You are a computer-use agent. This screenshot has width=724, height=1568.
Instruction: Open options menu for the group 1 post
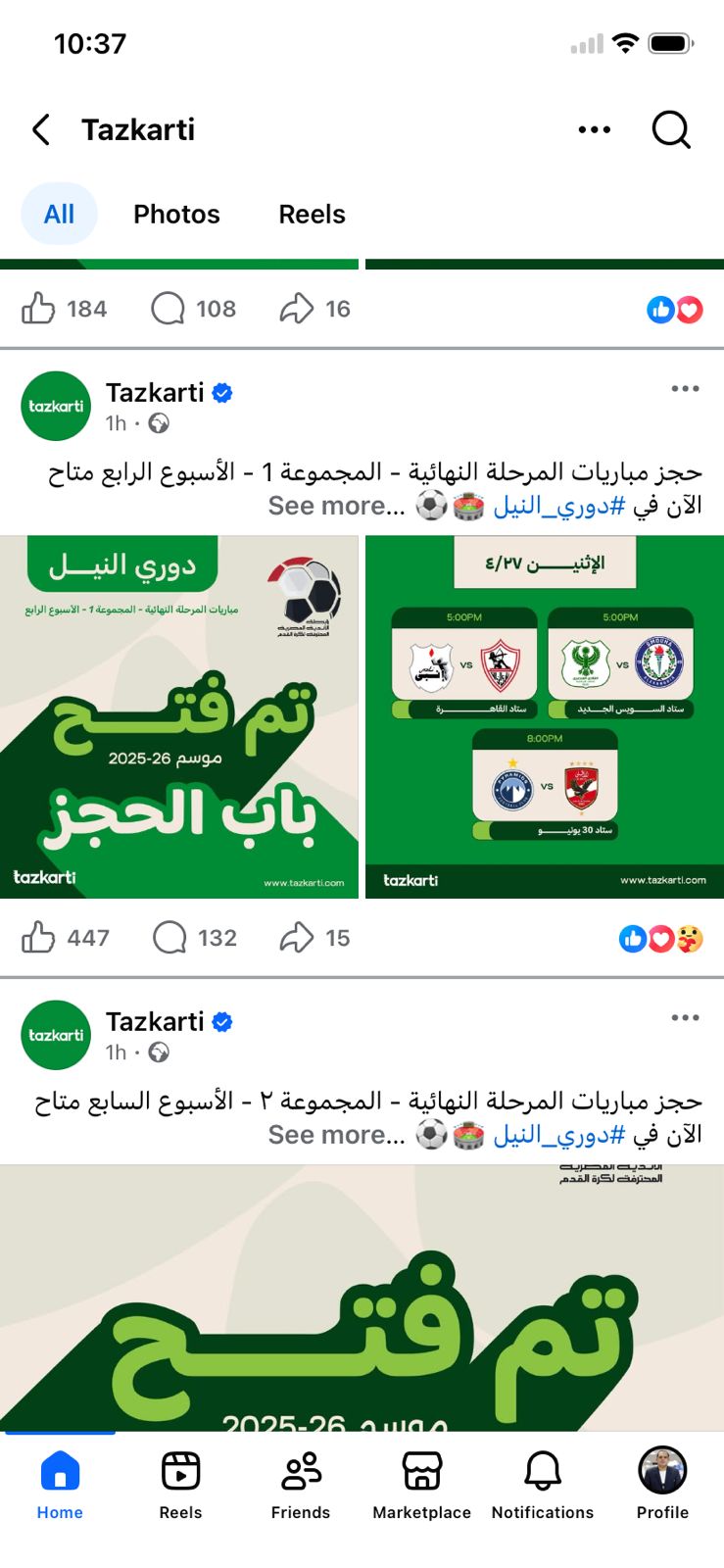click(685, 389)
